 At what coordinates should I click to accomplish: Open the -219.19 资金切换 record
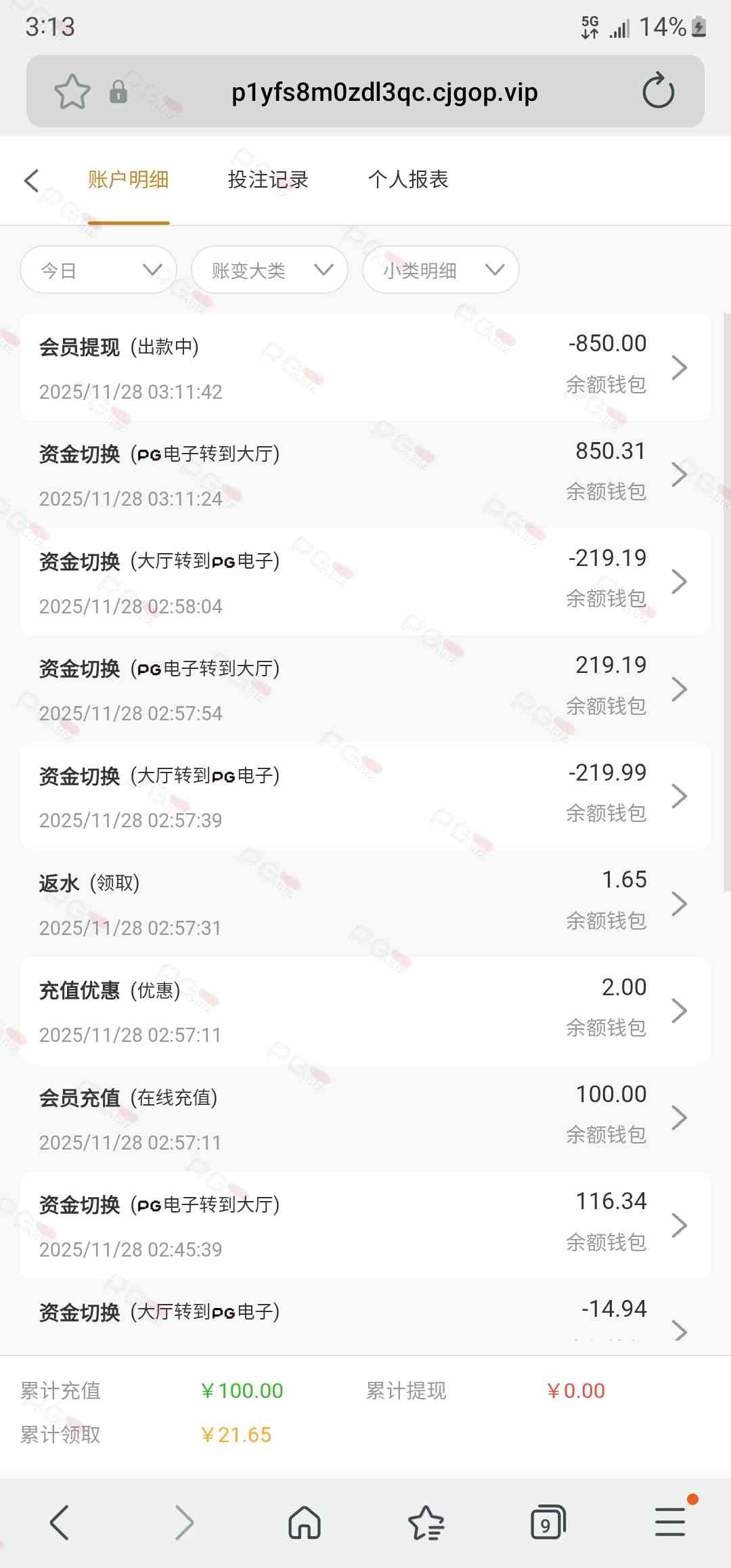click(x=365, y=582)
